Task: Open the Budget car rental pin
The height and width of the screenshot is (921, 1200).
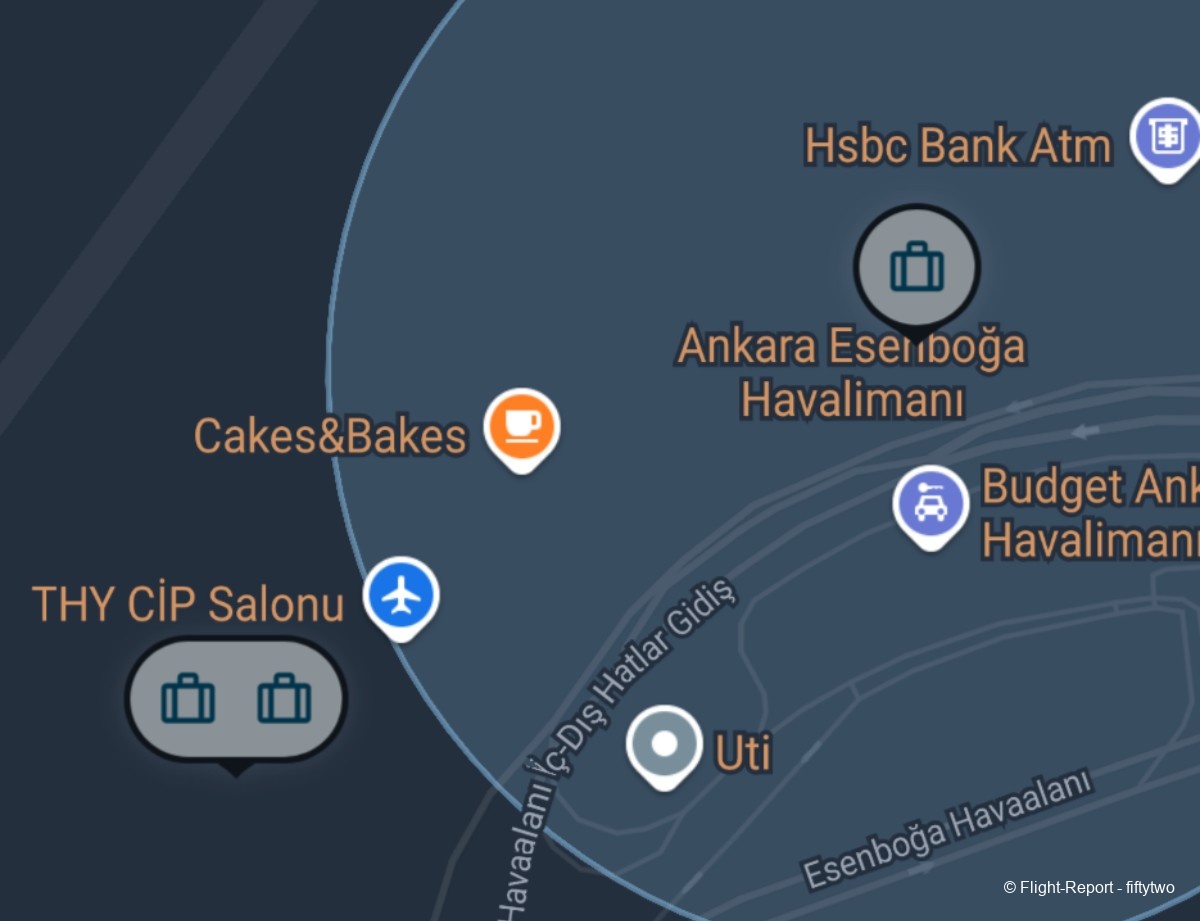Action: click(930, 504)
